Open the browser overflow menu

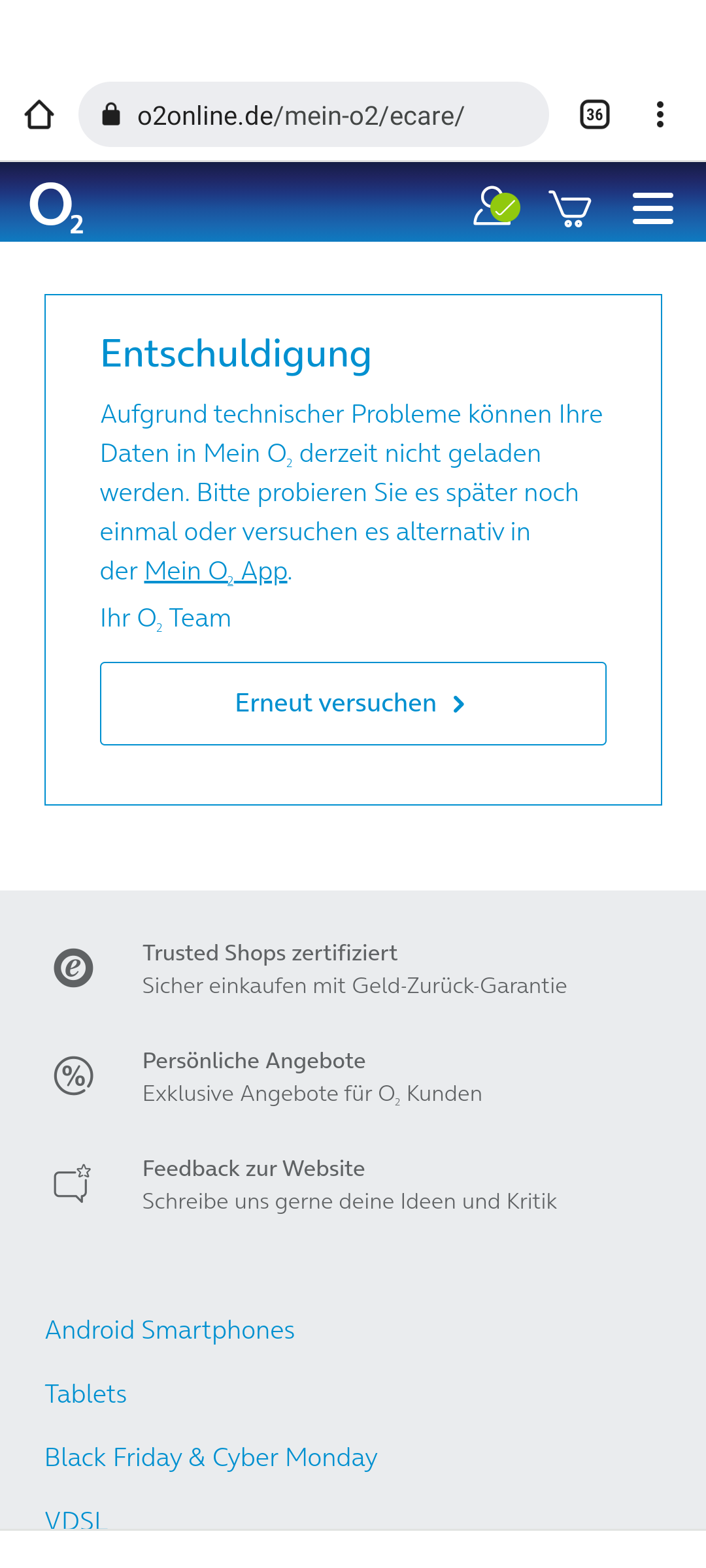660,115
